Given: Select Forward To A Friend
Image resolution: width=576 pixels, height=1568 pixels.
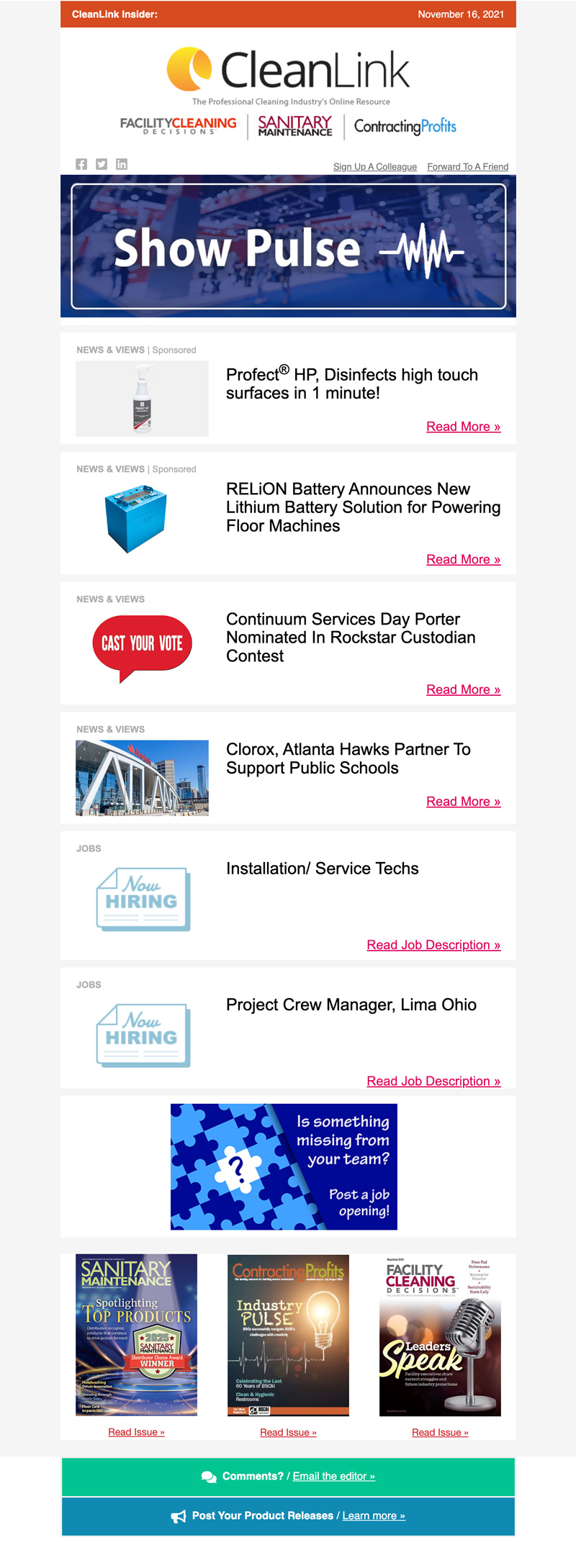Looking at the screenshot, I should (x=467, y=167).
